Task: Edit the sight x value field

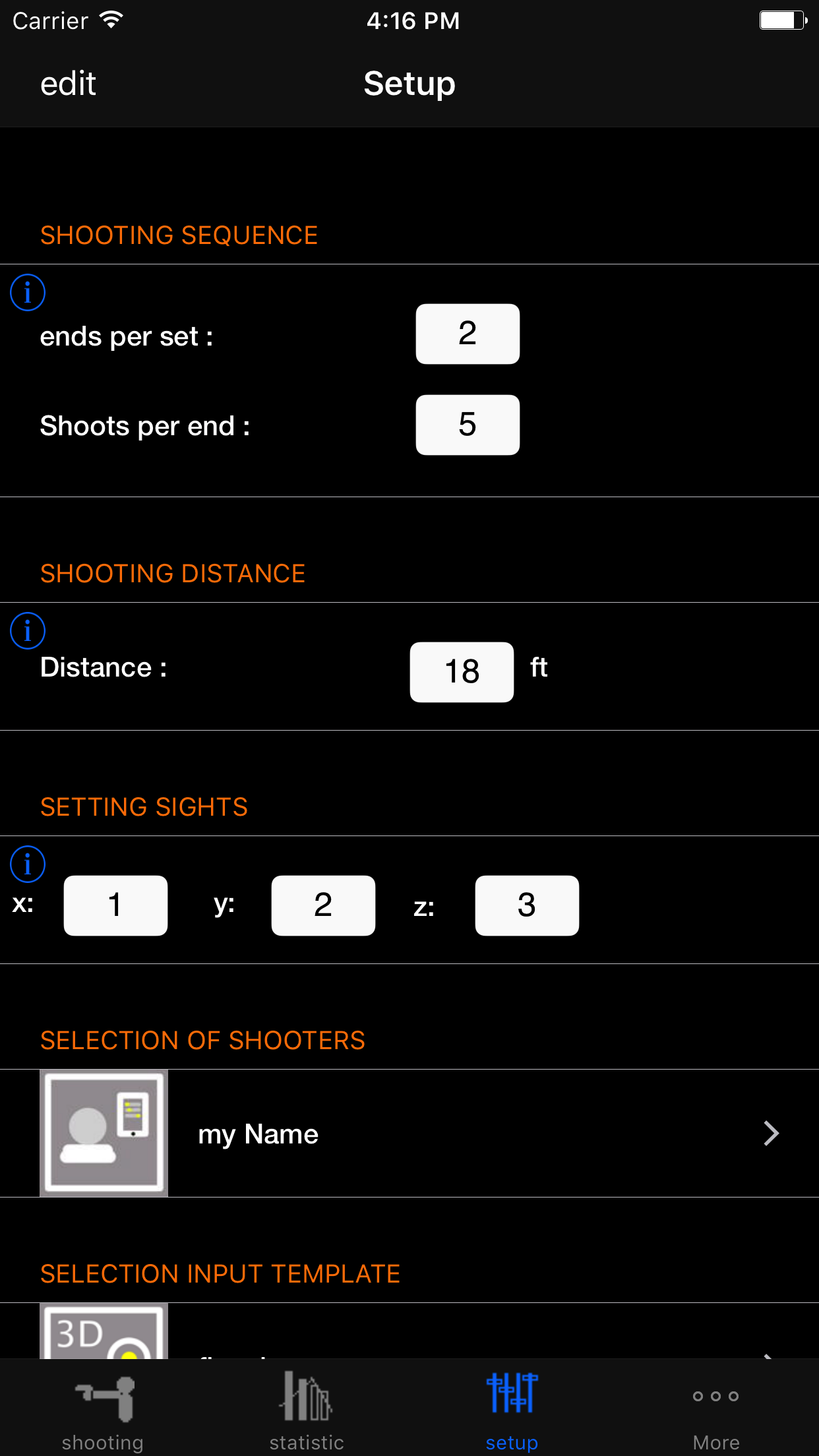Action: click(115, 905)
